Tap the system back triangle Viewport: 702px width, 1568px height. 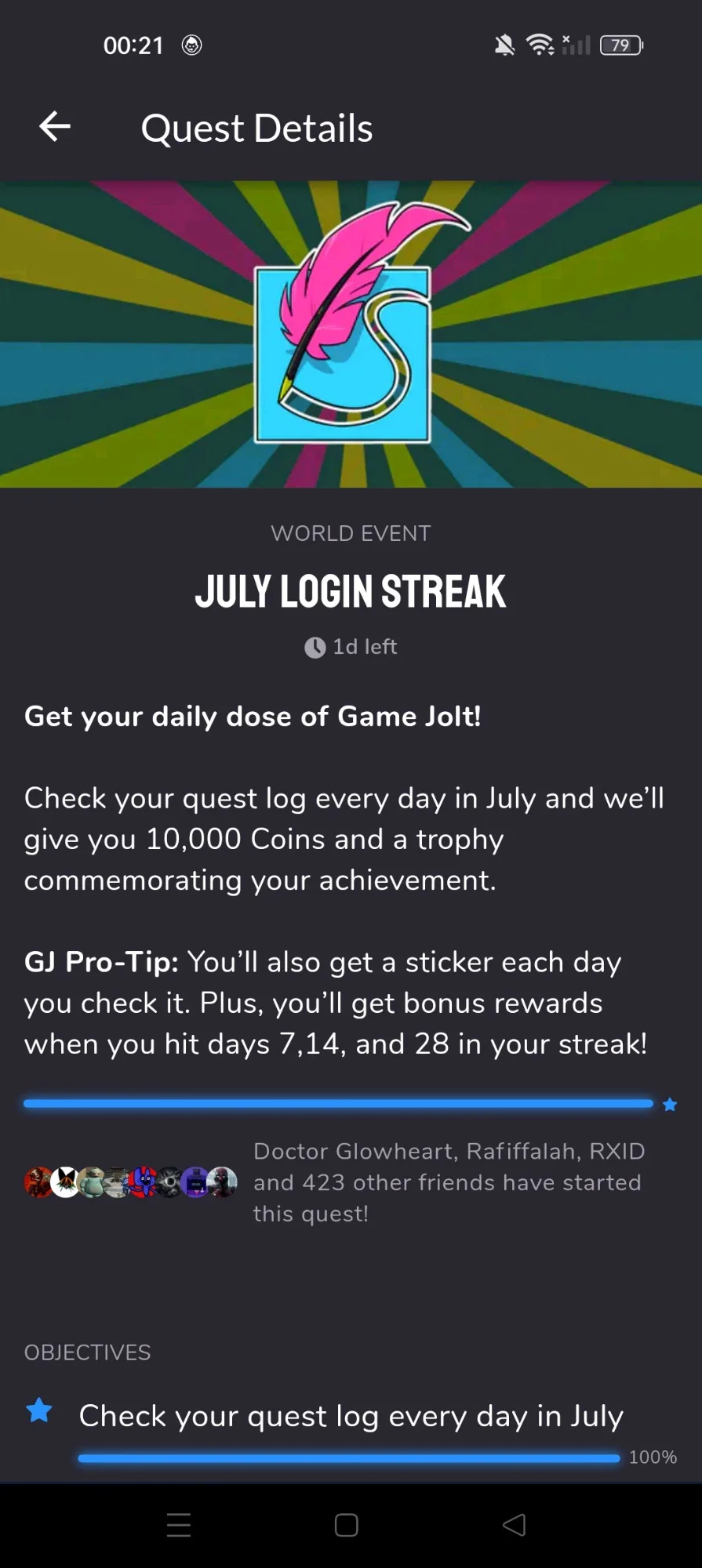click(x=514, y=1525)
